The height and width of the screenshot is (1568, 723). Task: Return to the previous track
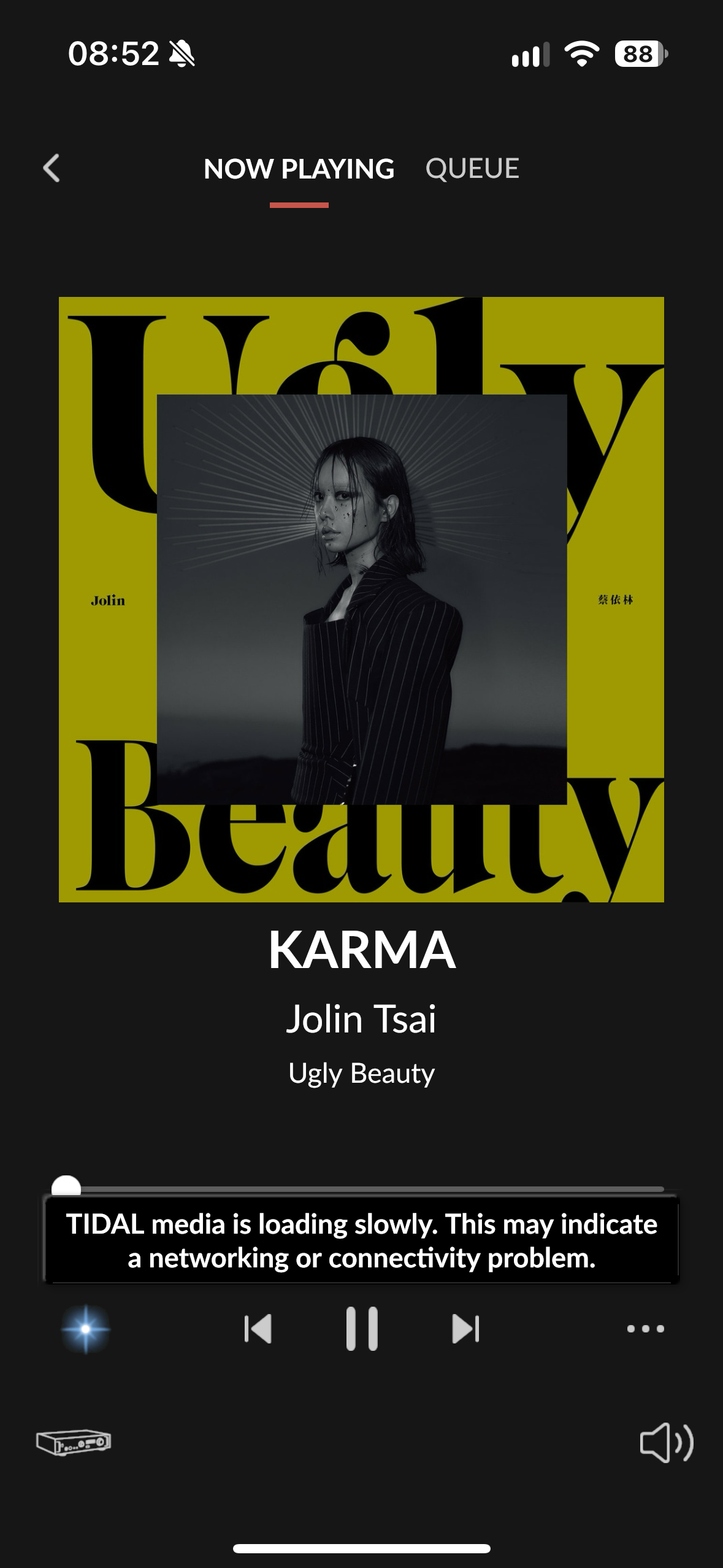click(x=258, y=1329)
